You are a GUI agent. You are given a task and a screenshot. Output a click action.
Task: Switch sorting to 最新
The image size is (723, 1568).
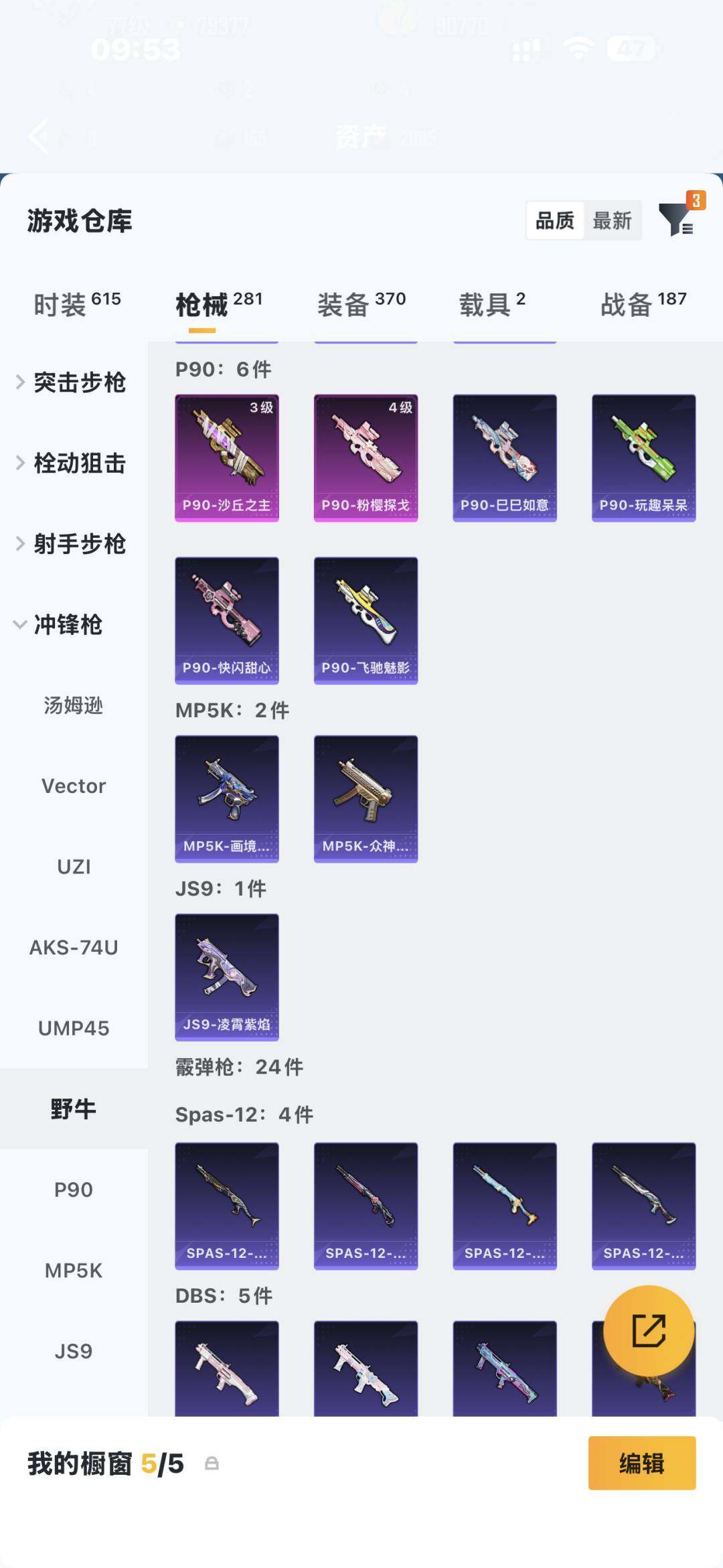pos(613,221)
